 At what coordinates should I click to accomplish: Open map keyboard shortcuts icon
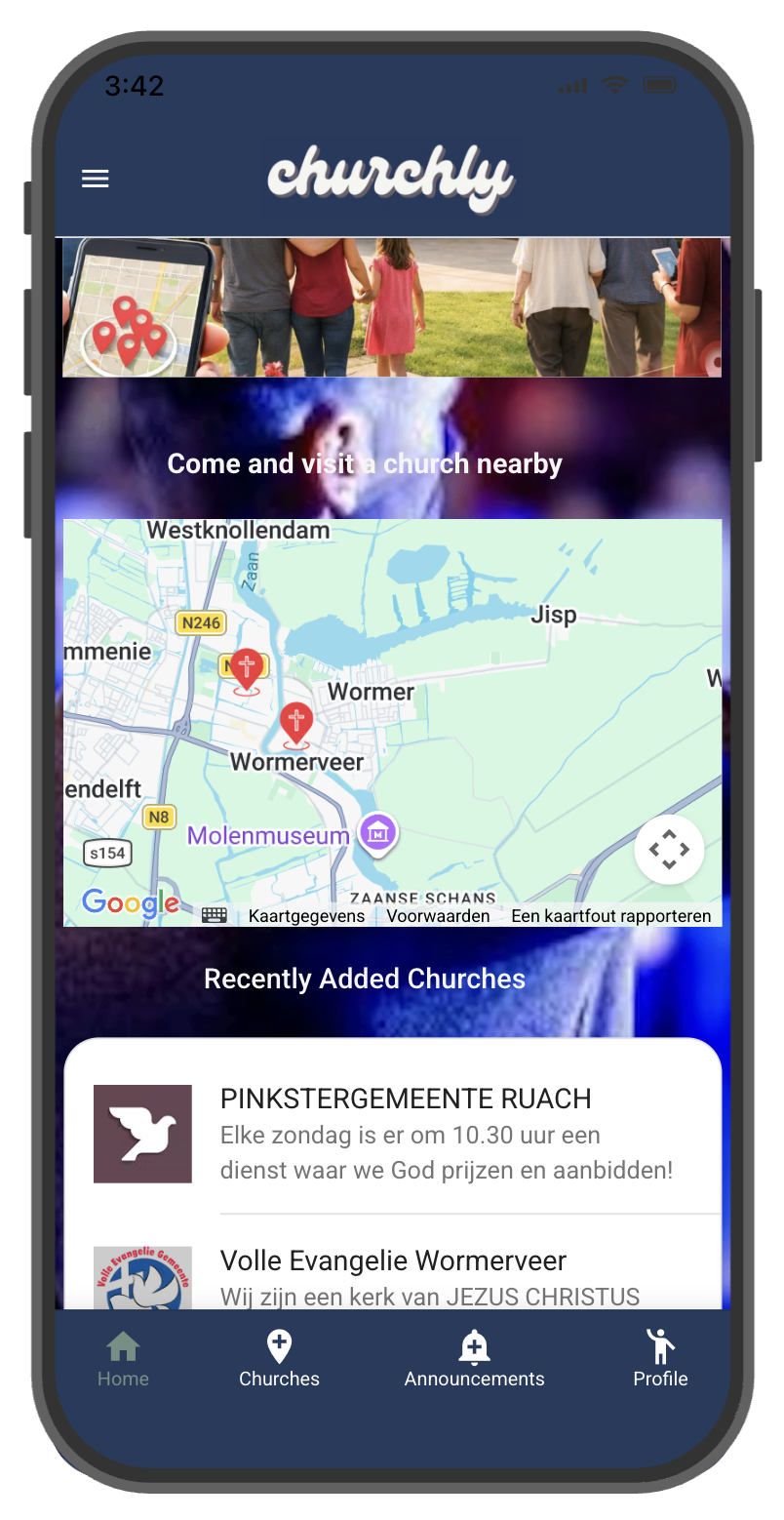click(215, 915)
